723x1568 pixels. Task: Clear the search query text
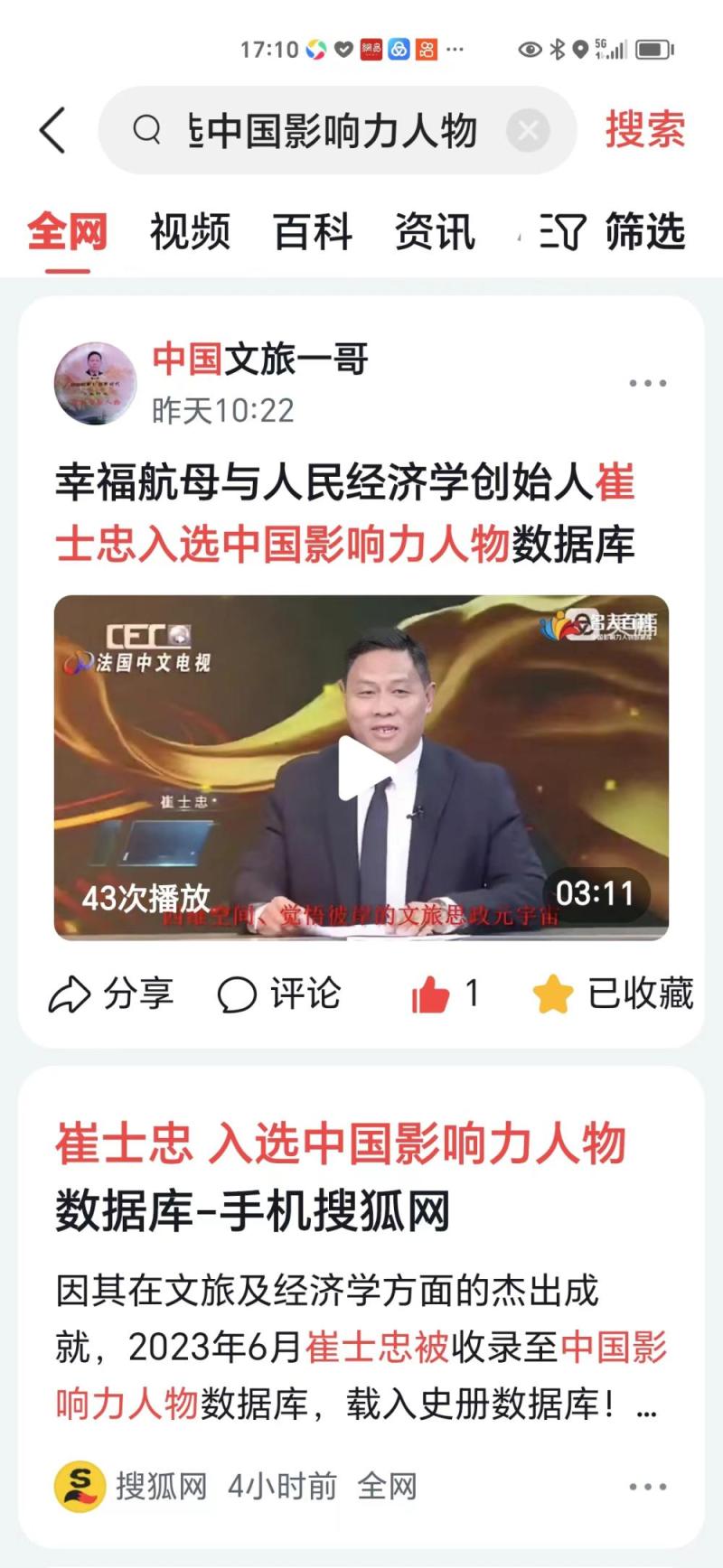click(528, 131)
